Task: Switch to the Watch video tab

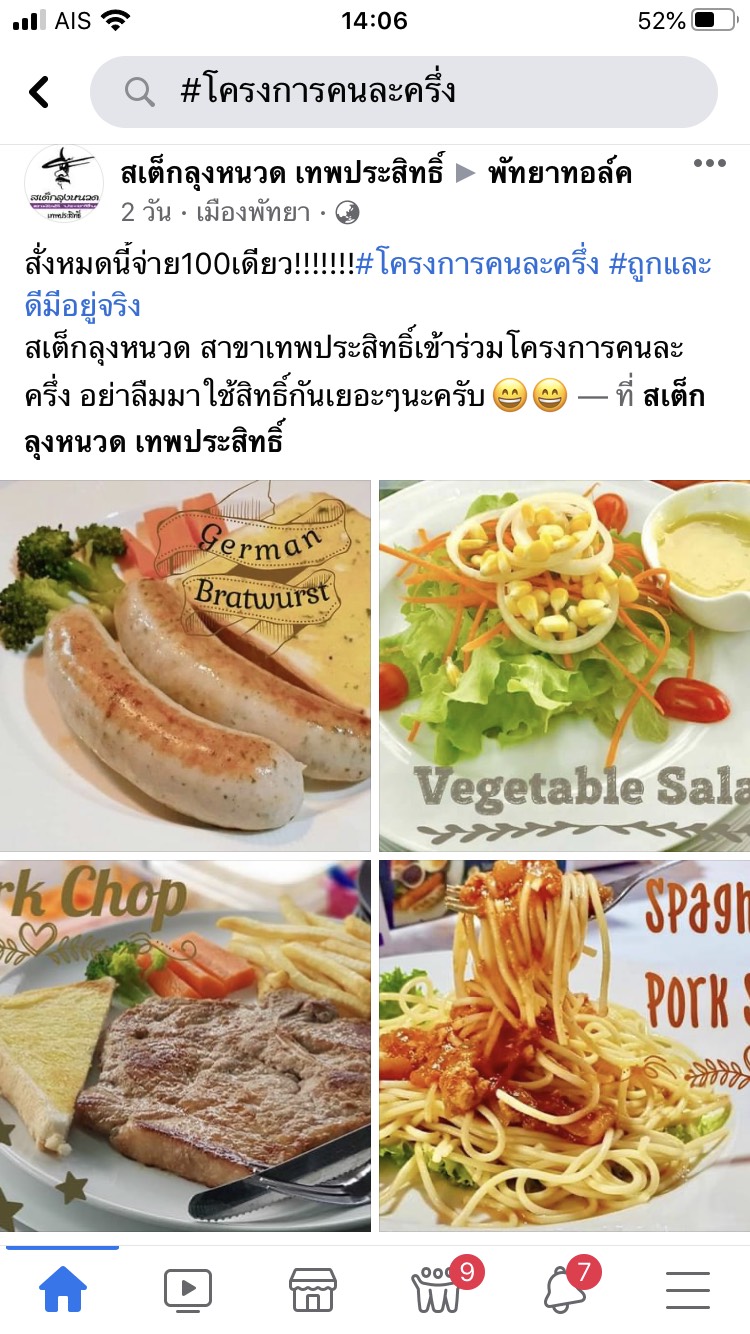Action: click(x=188, y=1290)
